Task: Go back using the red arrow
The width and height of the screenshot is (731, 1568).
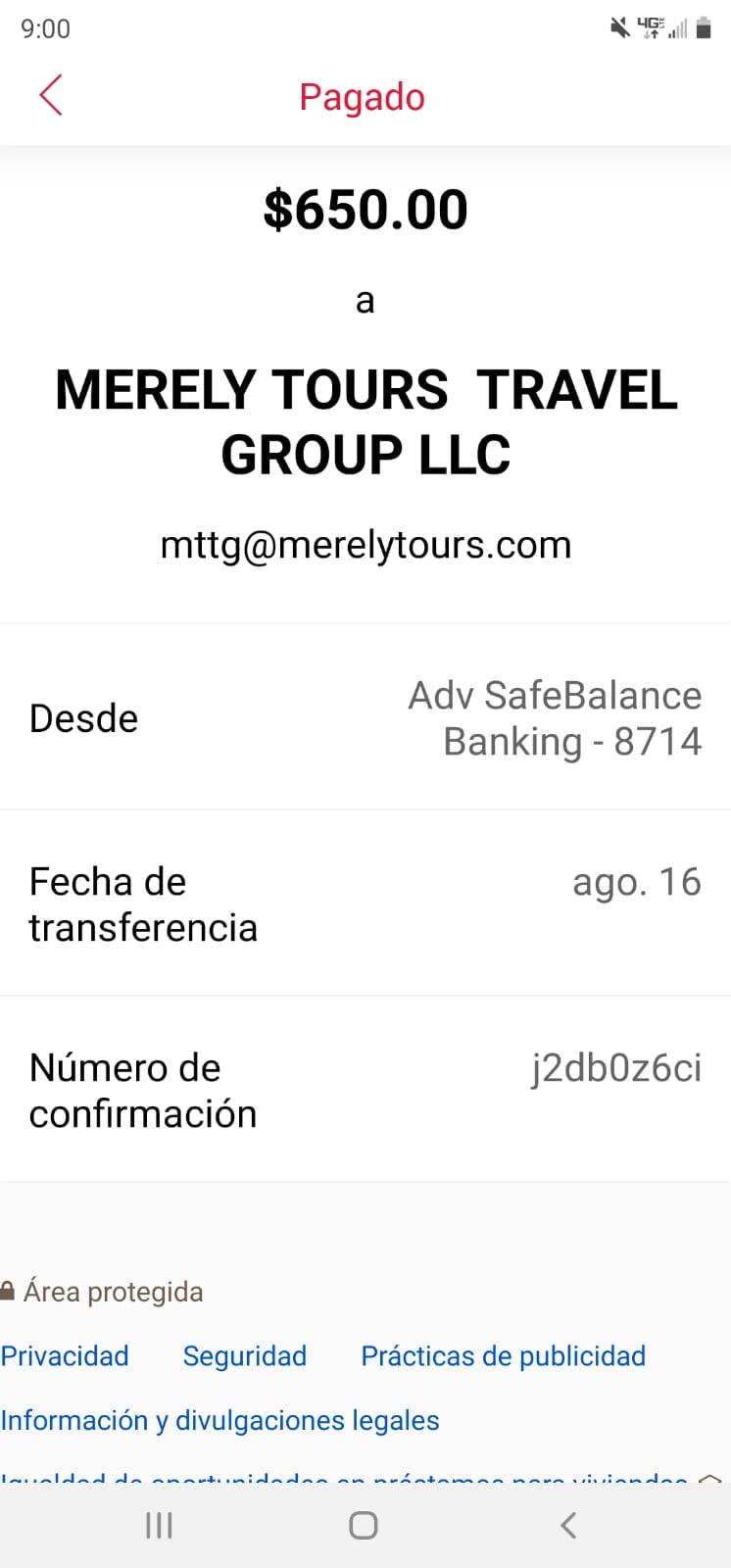Action: (51, 95)
